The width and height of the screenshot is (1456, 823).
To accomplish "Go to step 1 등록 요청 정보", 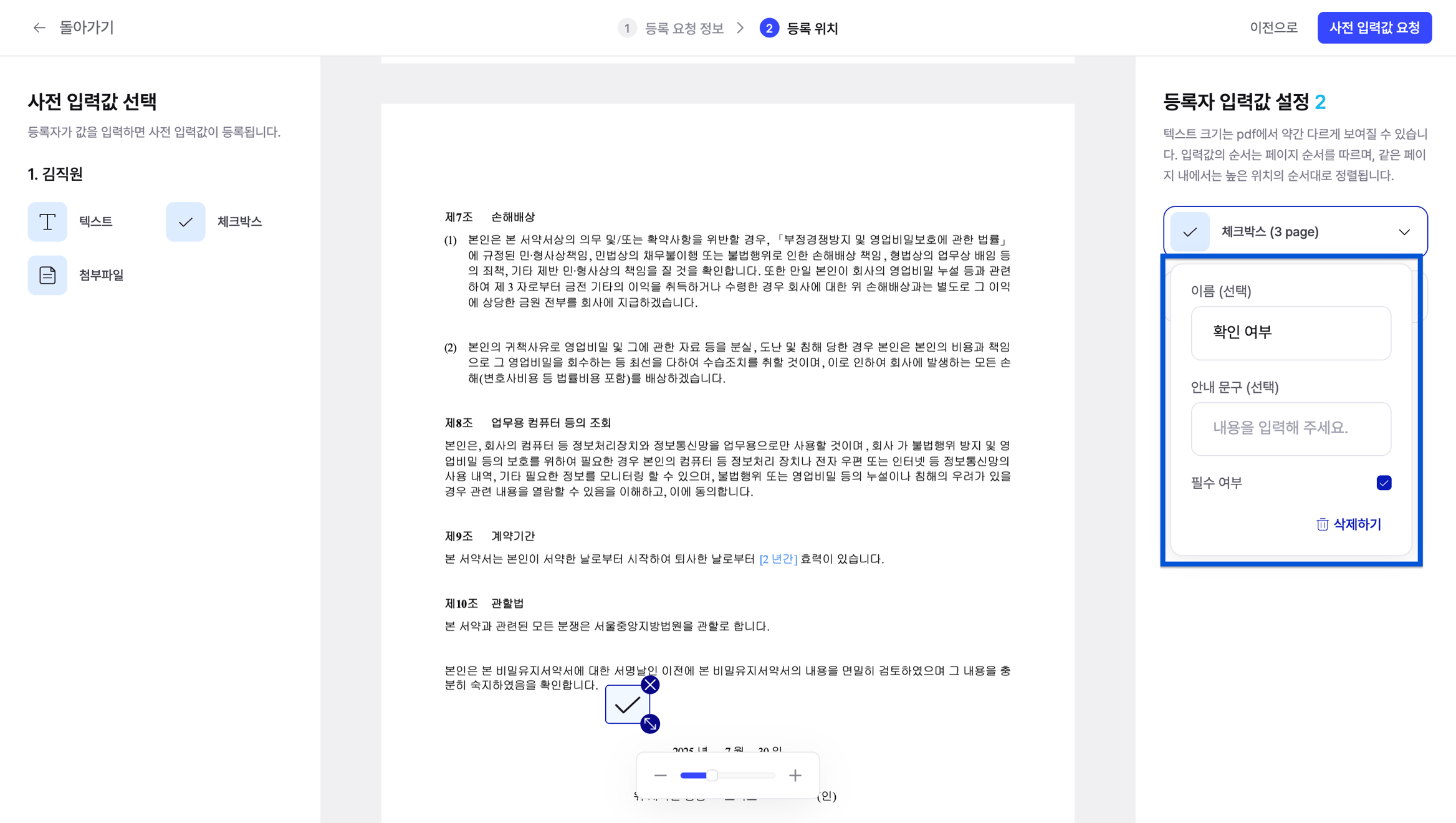I will [672, 28].
